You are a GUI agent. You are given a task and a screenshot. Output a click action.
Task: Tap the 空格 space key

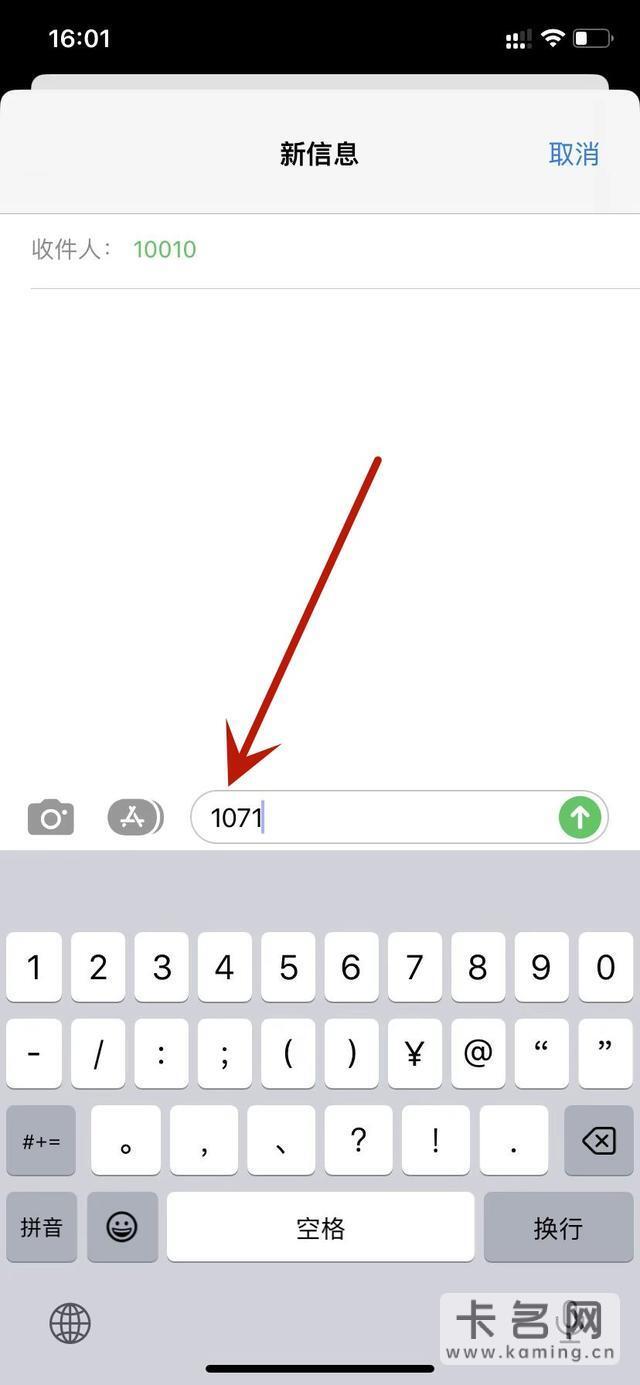click(320, 1227)
